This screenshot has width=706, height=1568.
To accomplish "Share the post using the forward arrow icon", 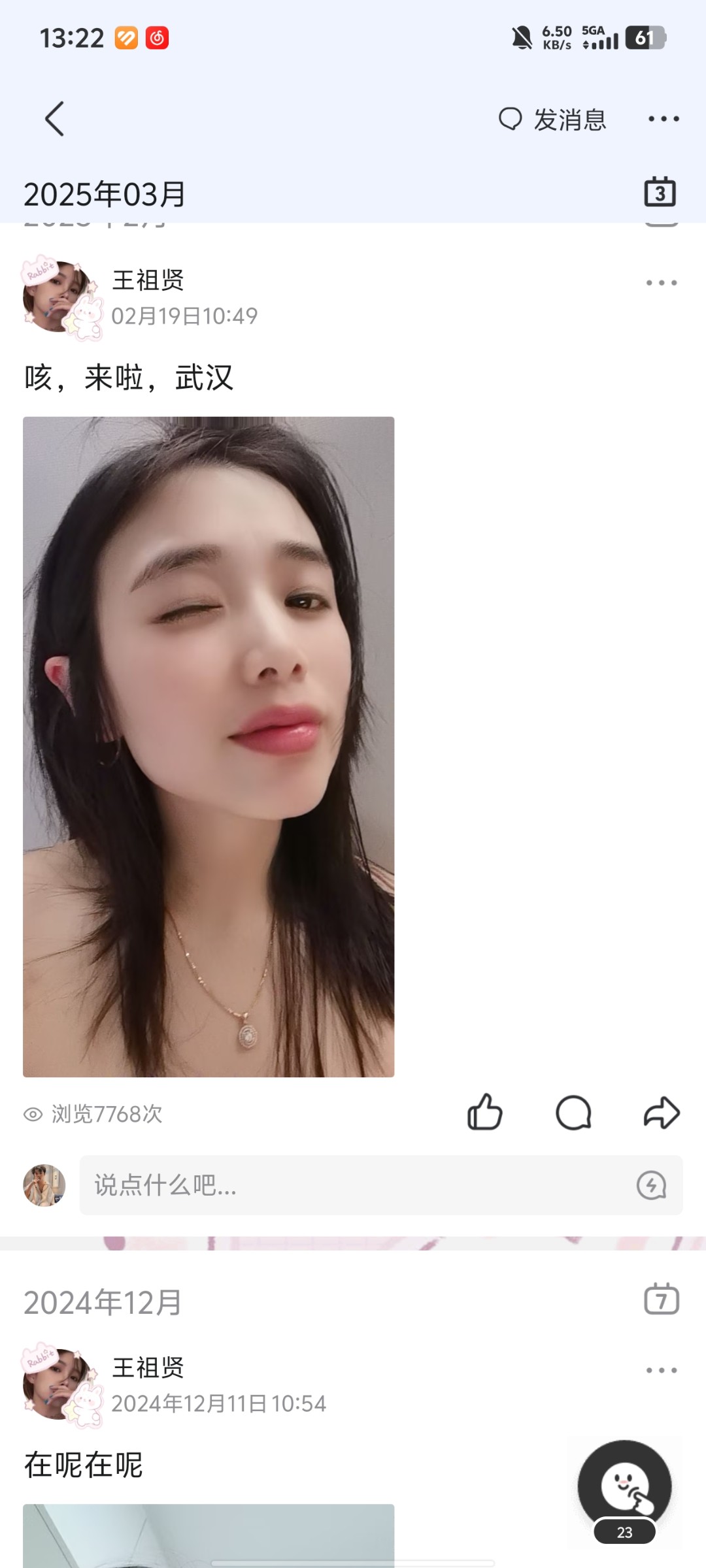I will (663, 1114).
